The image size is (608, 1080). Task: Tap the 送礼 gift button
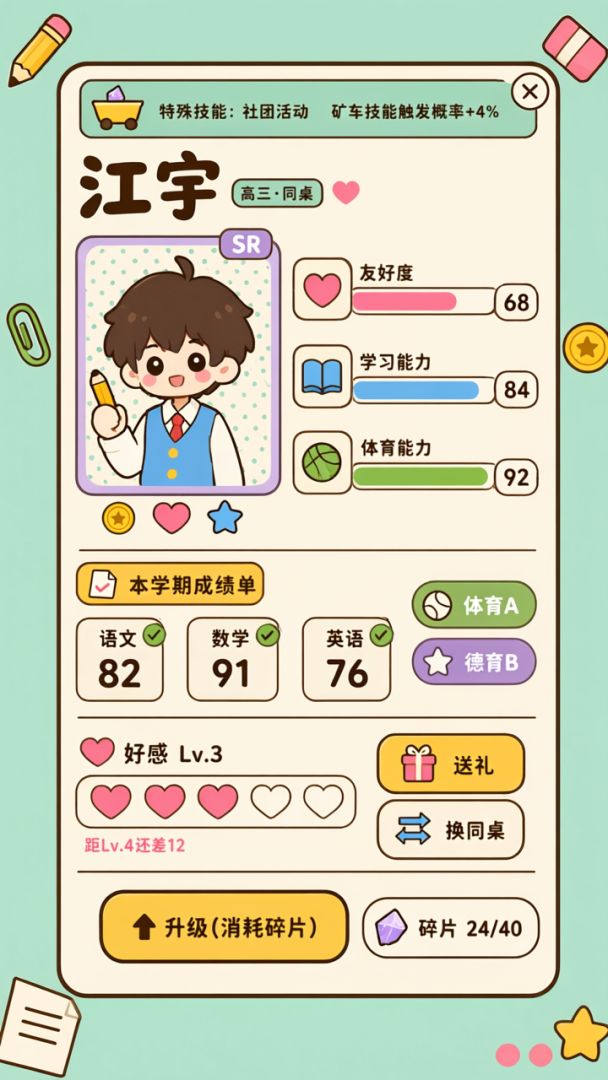point(451,764)
